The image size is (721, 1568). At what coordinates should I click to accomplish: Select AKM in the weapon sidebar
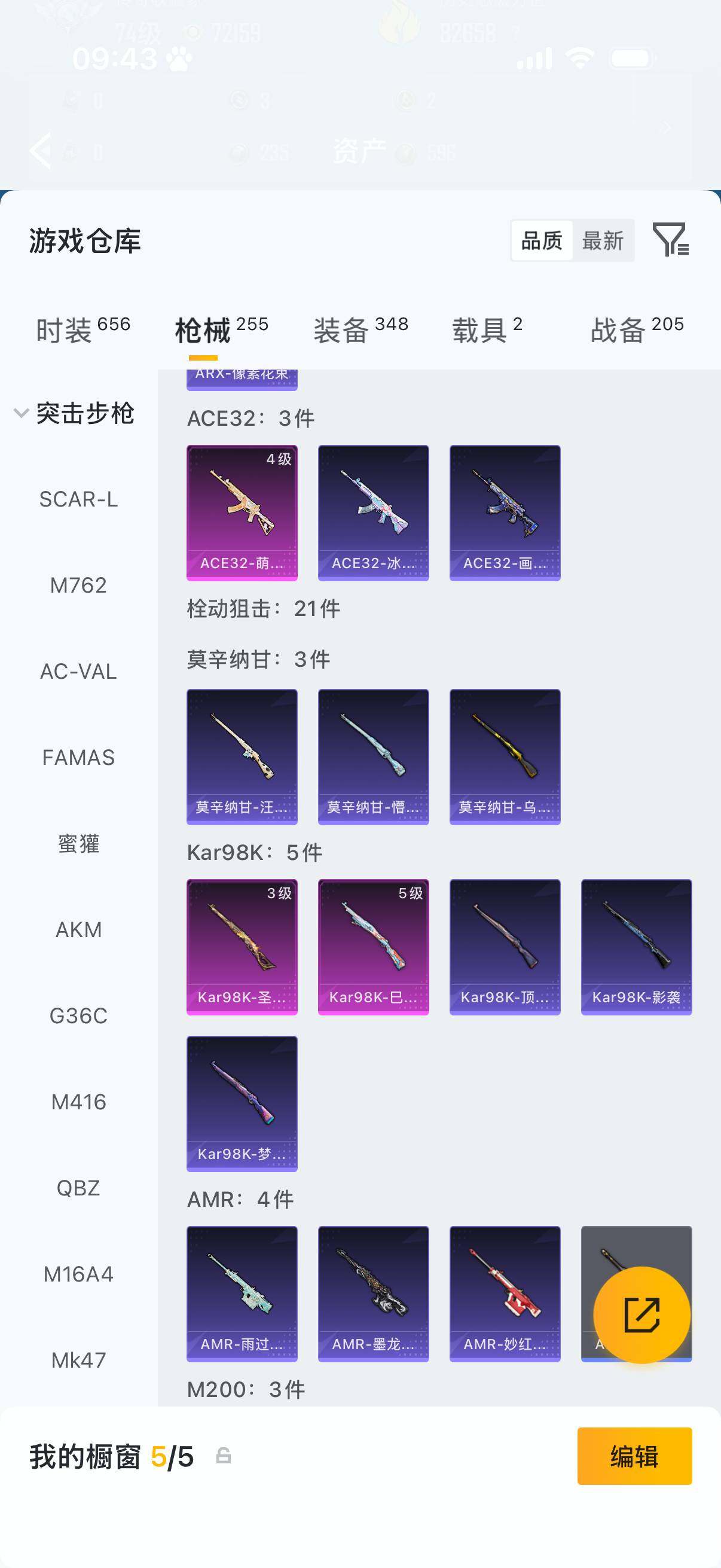coord(78,929)
